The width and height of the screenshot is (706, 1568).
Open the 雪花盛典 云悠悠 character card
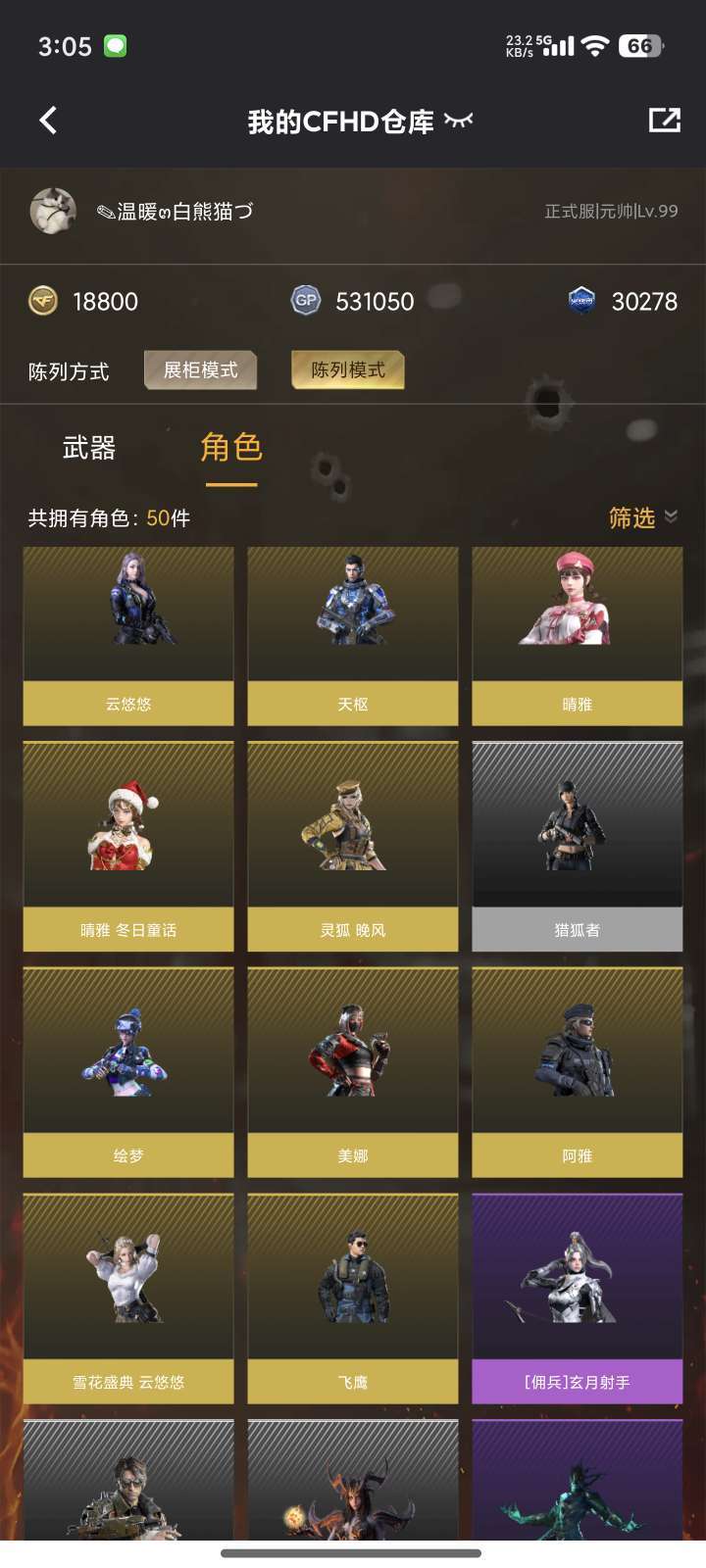click(128, 1298)
